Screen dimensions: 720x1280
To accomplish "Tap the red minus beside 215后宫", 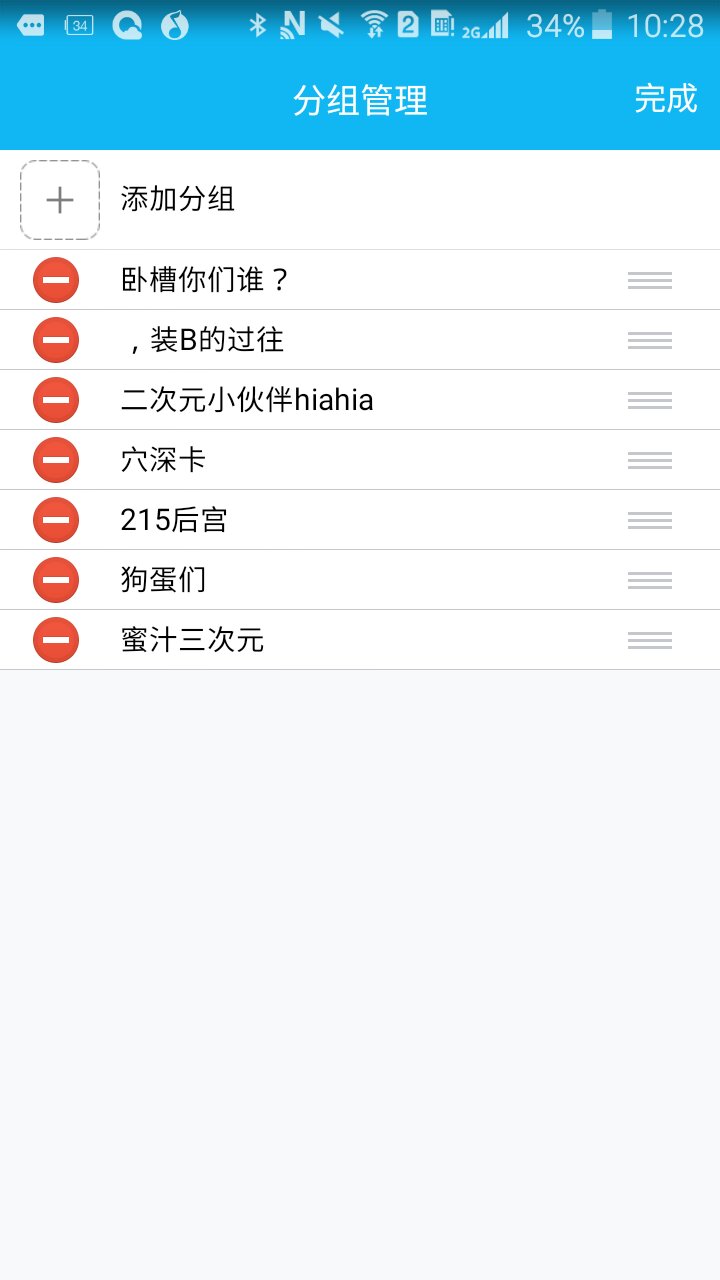I will (x=55, y=520).
